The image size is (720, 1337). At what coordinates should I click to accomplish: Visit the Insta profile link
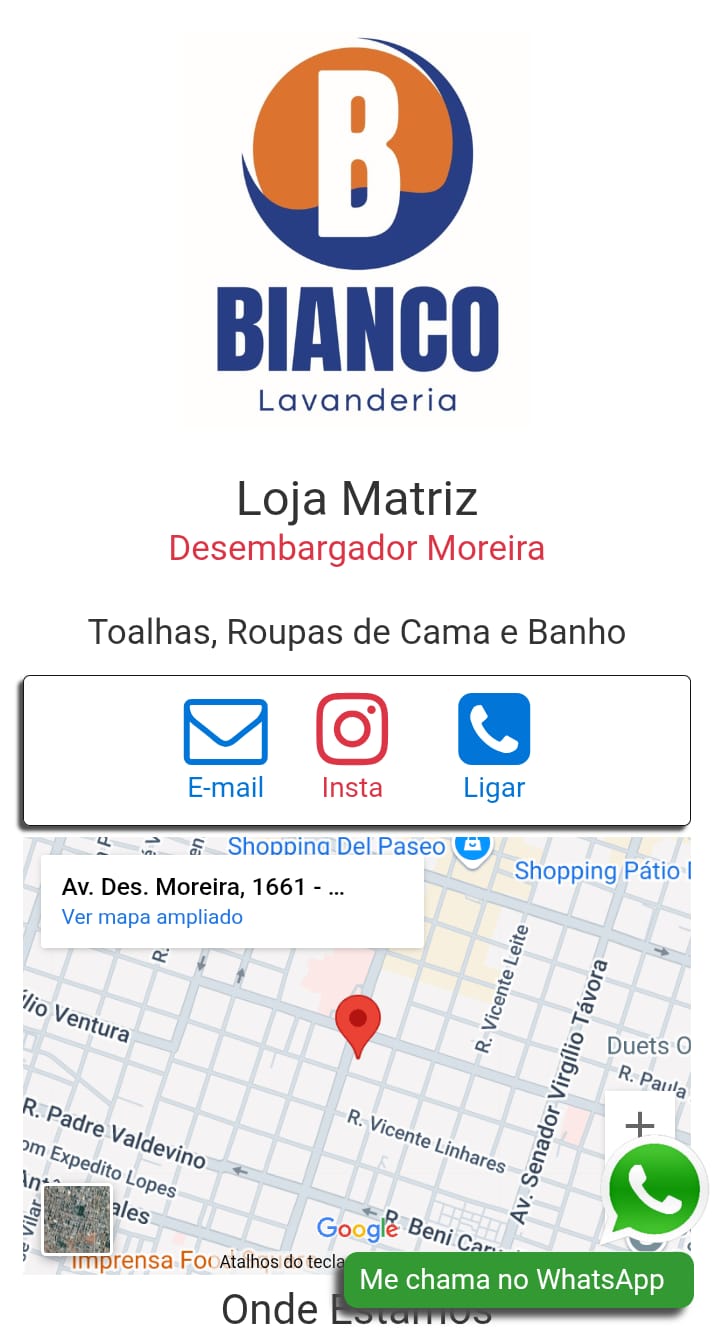pyautogui.click(x=352, y=746)
